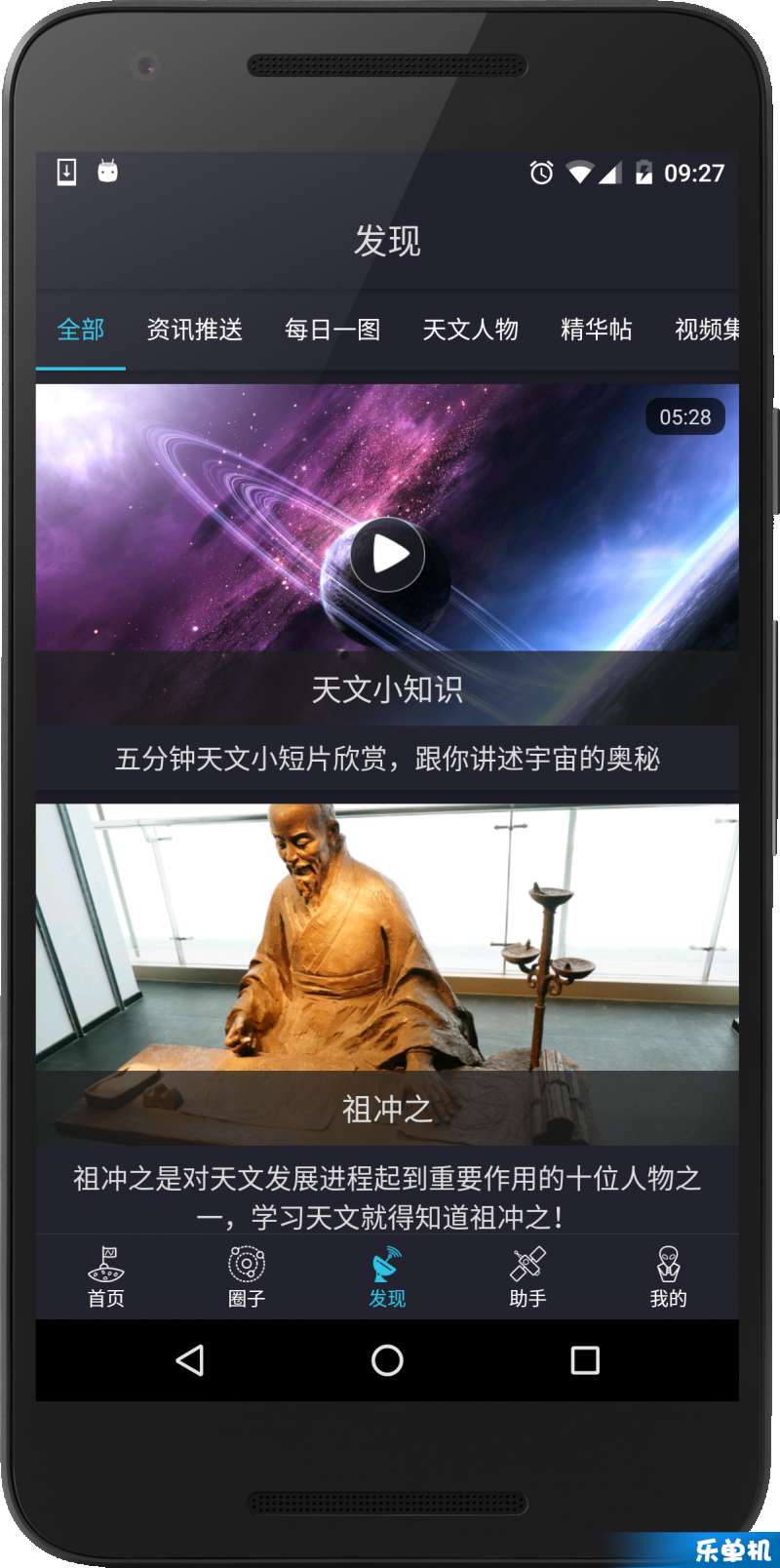780x1568 pixels.
Task: Switch to the 助手 tab
Action: coord(527,1276)
